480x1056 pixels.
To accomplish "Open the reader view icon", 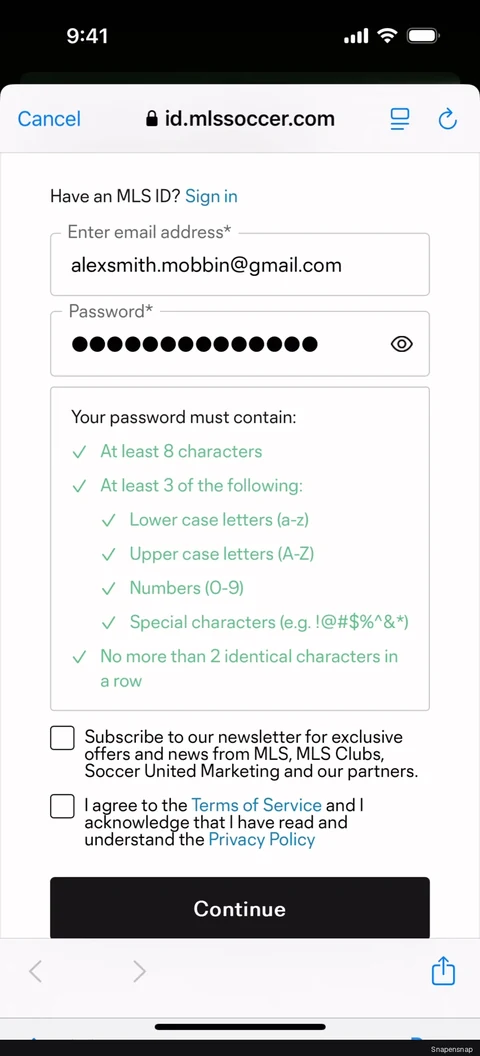I will coord(400,119).
